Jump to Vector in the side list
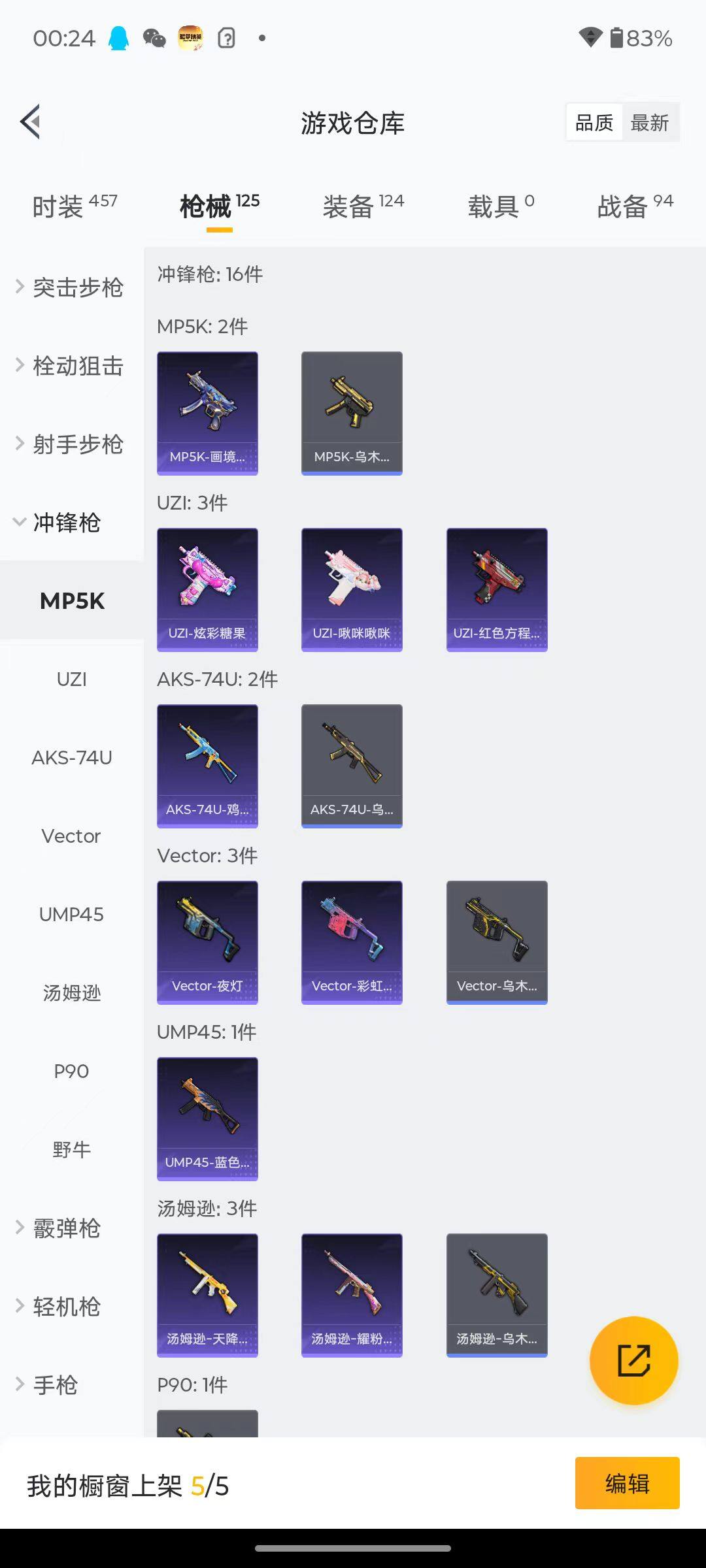Image resolution: width=706 pixels, height=1568 pixels. tap(71, 836)
